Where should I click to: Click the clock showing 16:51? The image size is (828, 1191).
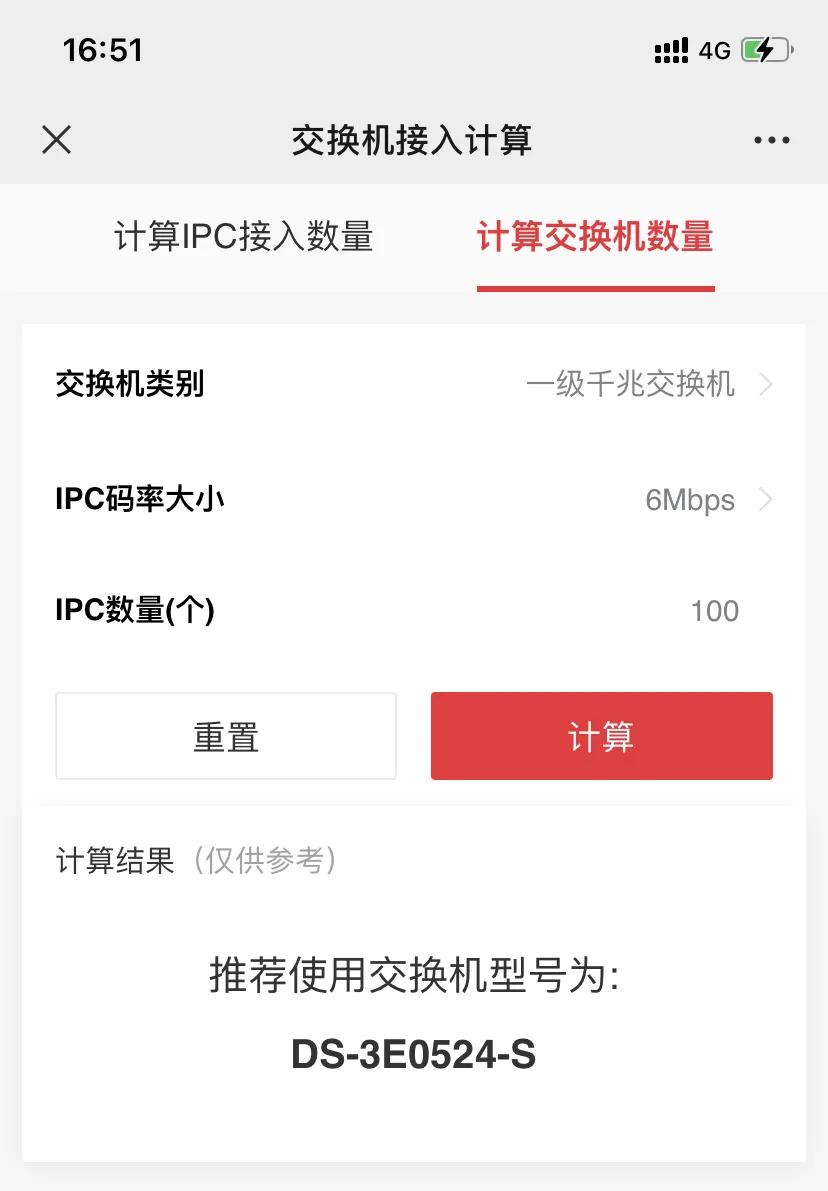click(101, 50)
